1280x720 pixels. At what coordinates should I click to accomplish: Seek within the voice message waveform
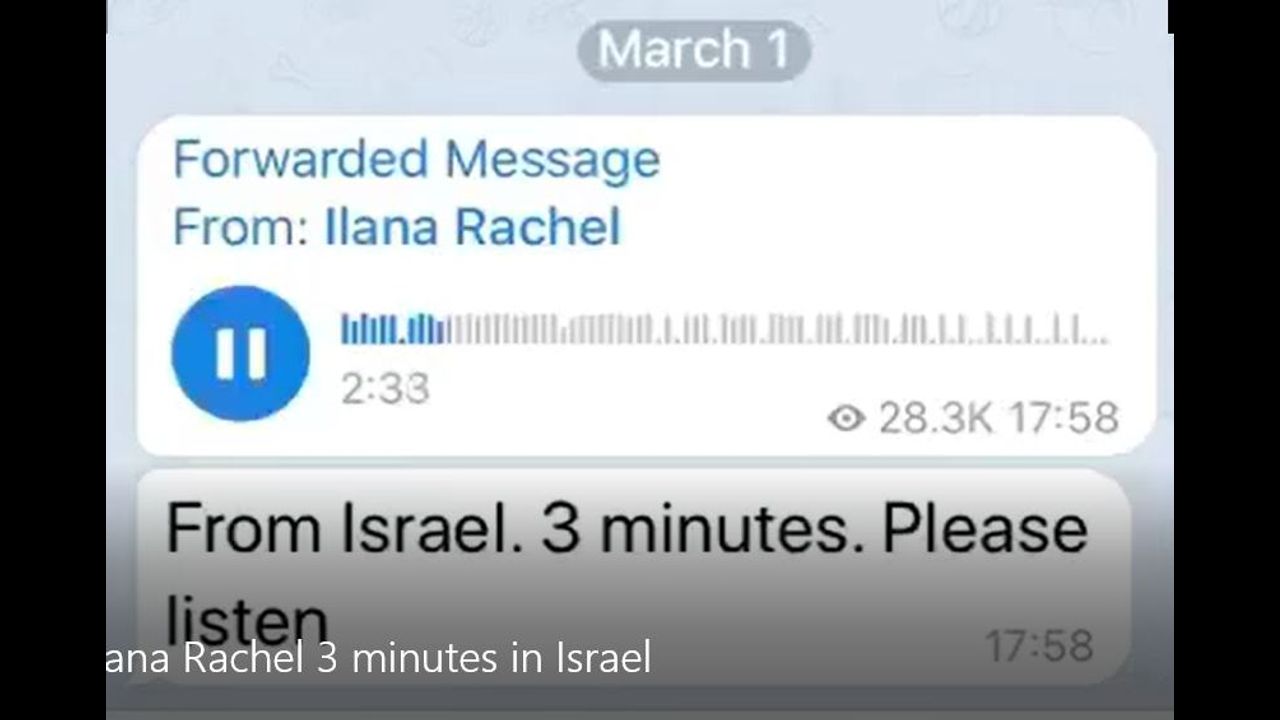pos(724,331)
